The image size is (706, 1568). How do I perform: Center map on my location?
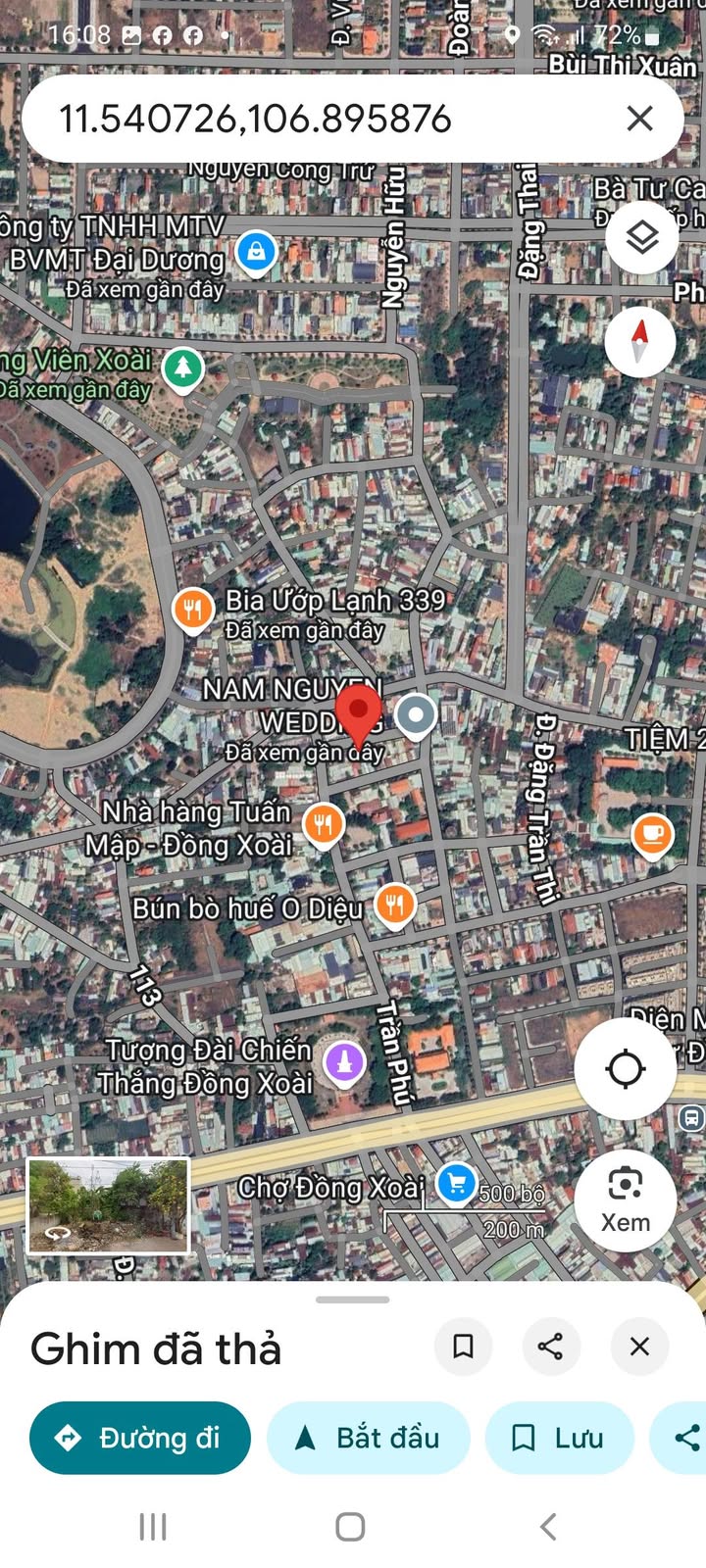(x=625, y=1069)
